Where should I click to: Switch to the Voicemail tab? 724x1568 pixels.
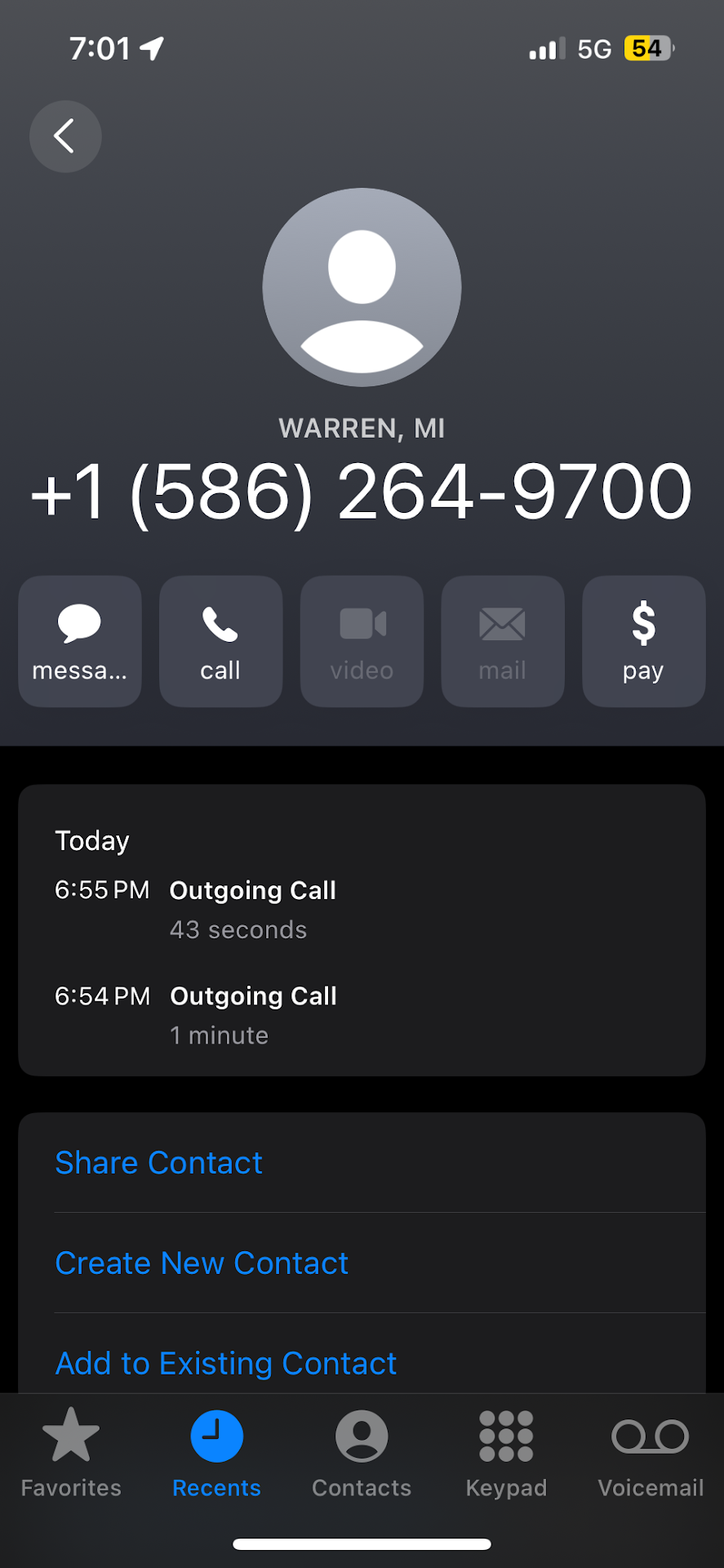coord(651,1453)
